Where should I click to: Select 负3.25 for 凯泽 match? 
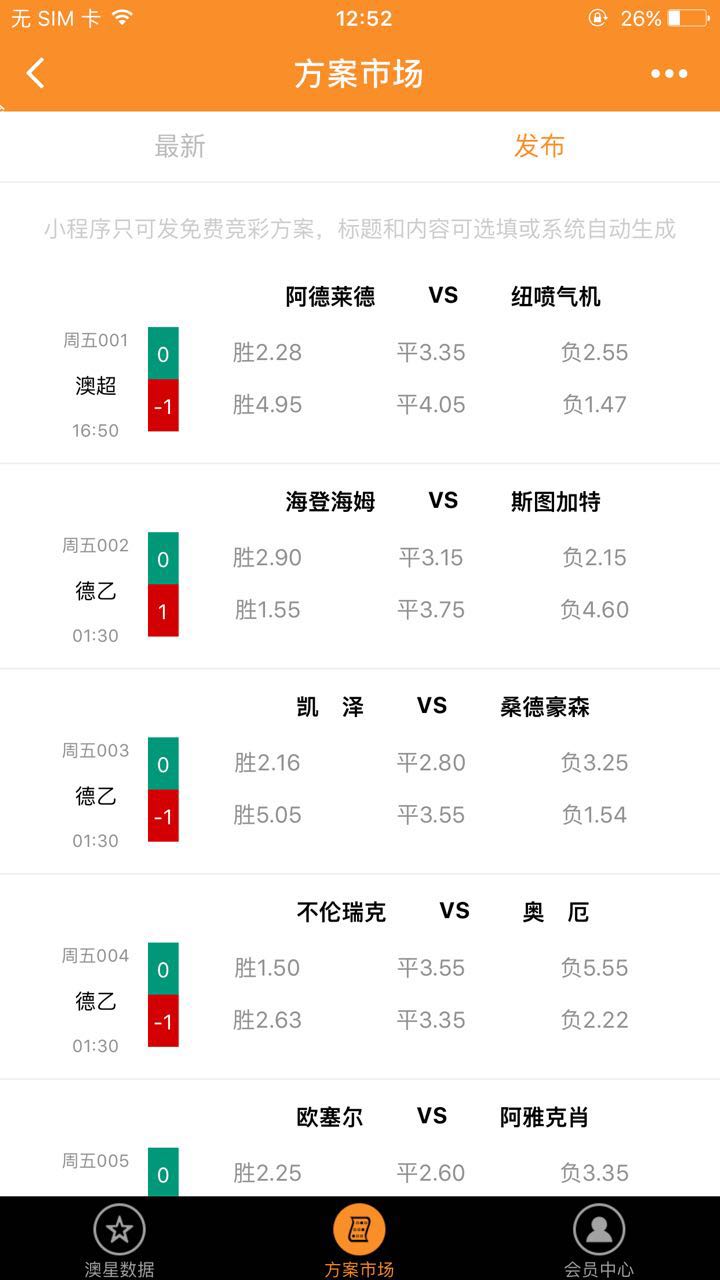click(x=594, y=762)
